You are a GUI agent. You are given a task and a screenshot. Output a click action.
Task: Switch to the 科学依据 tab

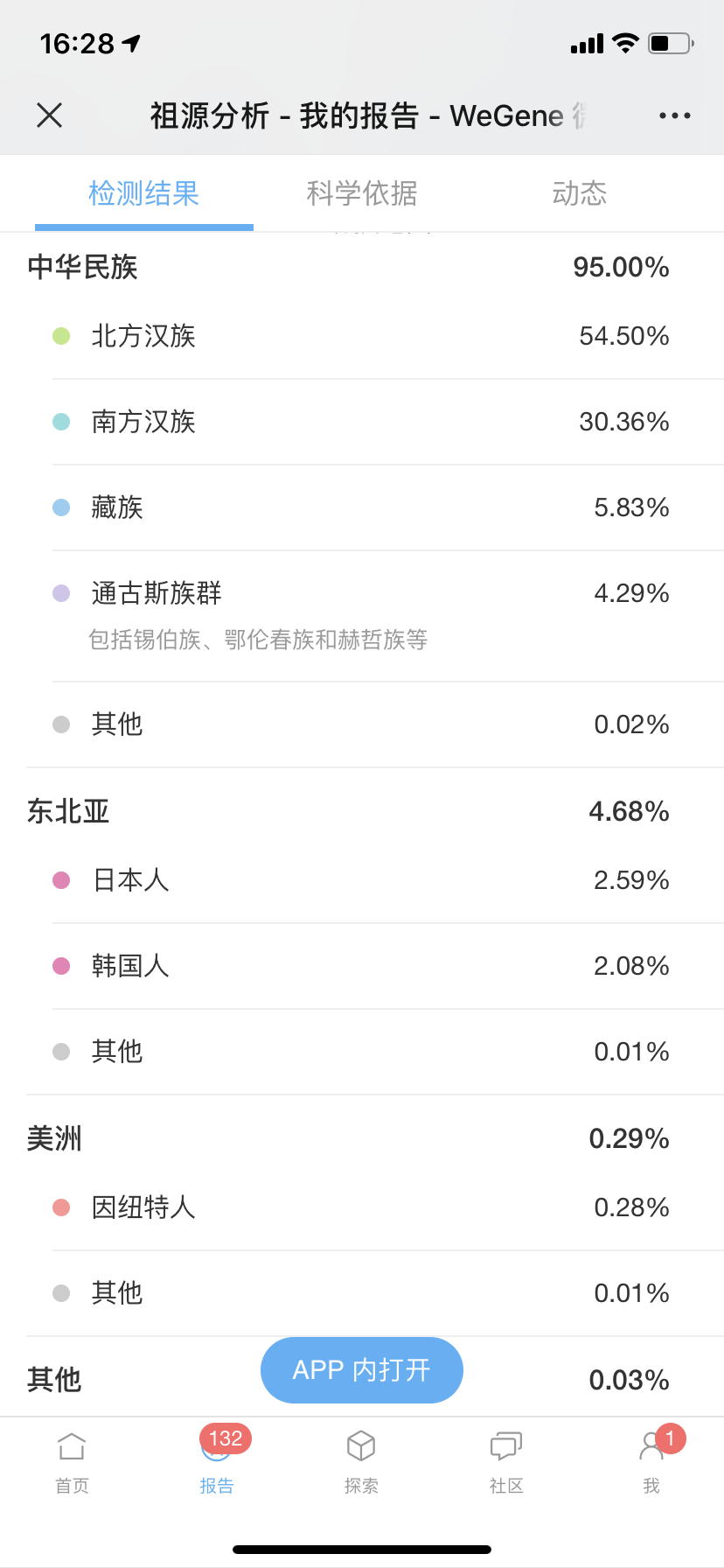362,193
